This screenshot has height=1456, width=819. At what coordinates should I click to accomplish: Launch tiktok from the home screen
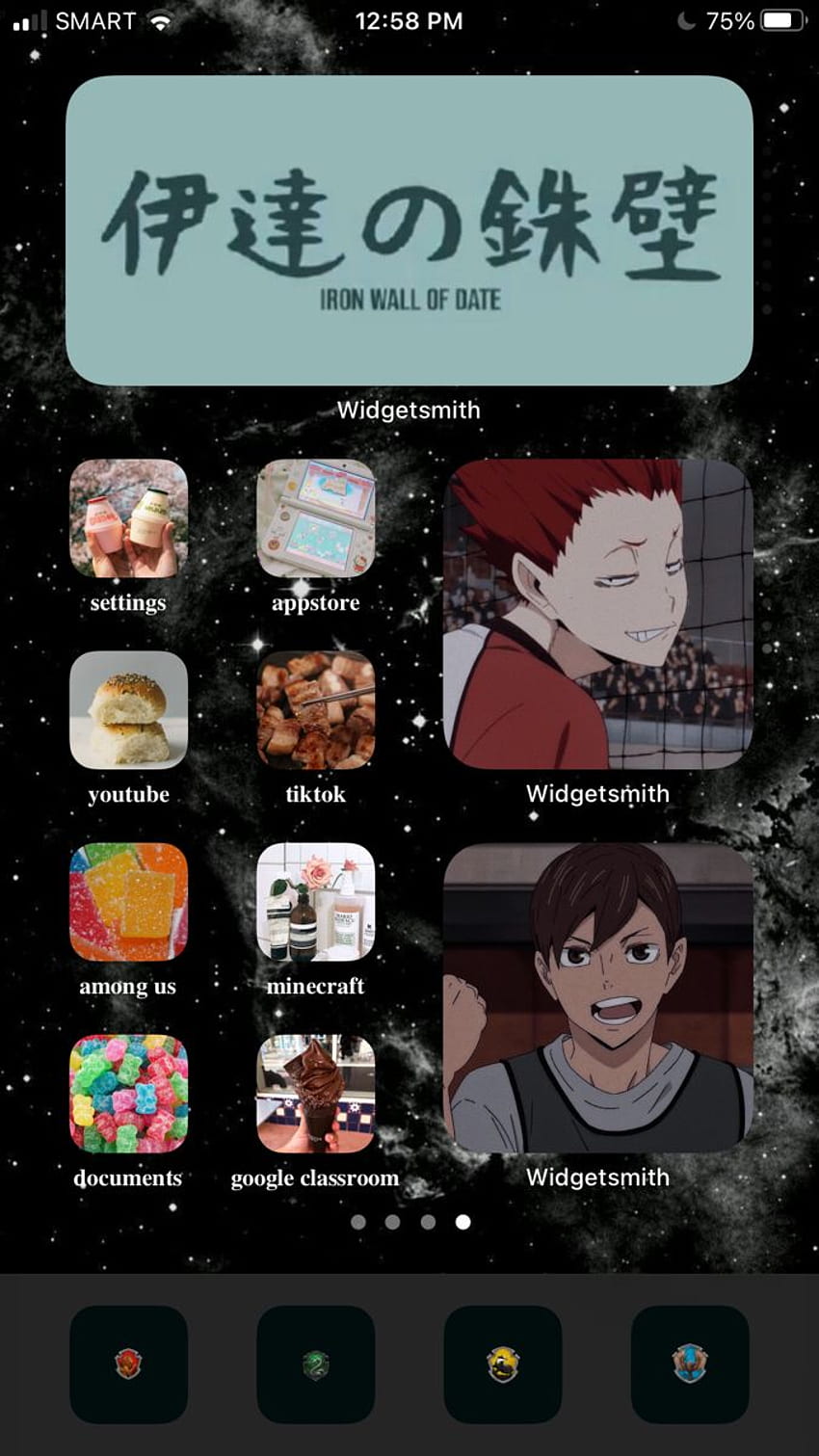(x=315, y=710)
